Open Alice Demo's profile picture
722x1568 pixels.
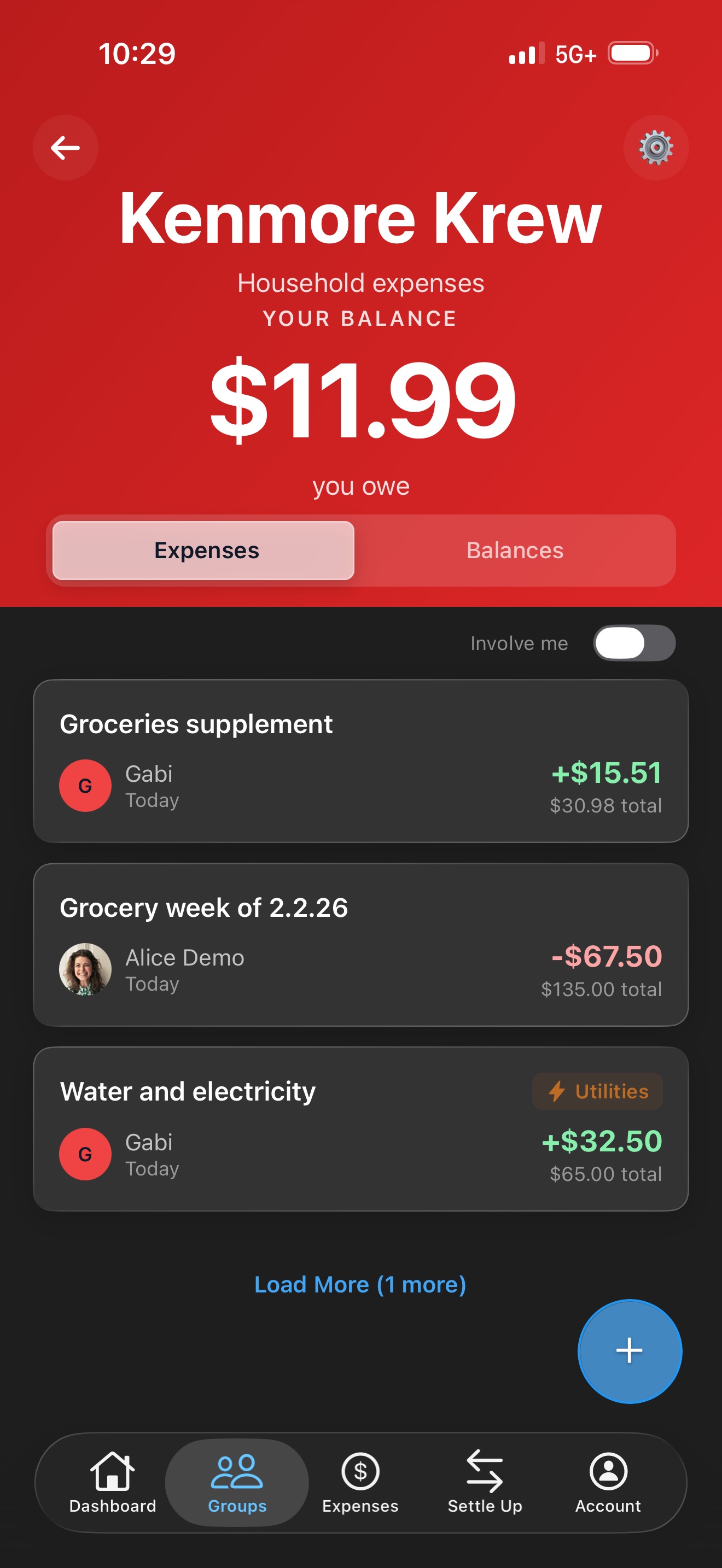(x=85, y=970)
